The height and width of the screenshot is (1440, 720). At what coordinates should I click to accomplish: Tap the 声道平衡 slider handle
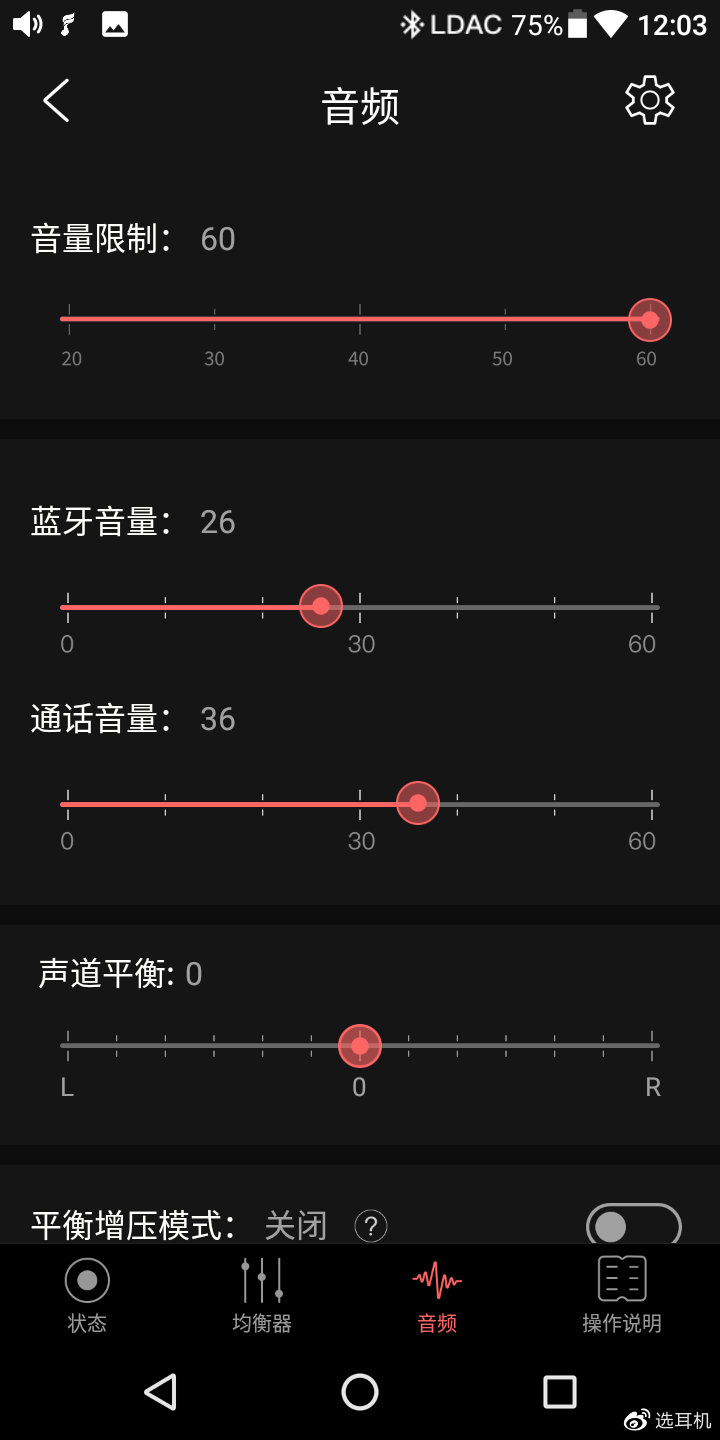coord(360,1046)
